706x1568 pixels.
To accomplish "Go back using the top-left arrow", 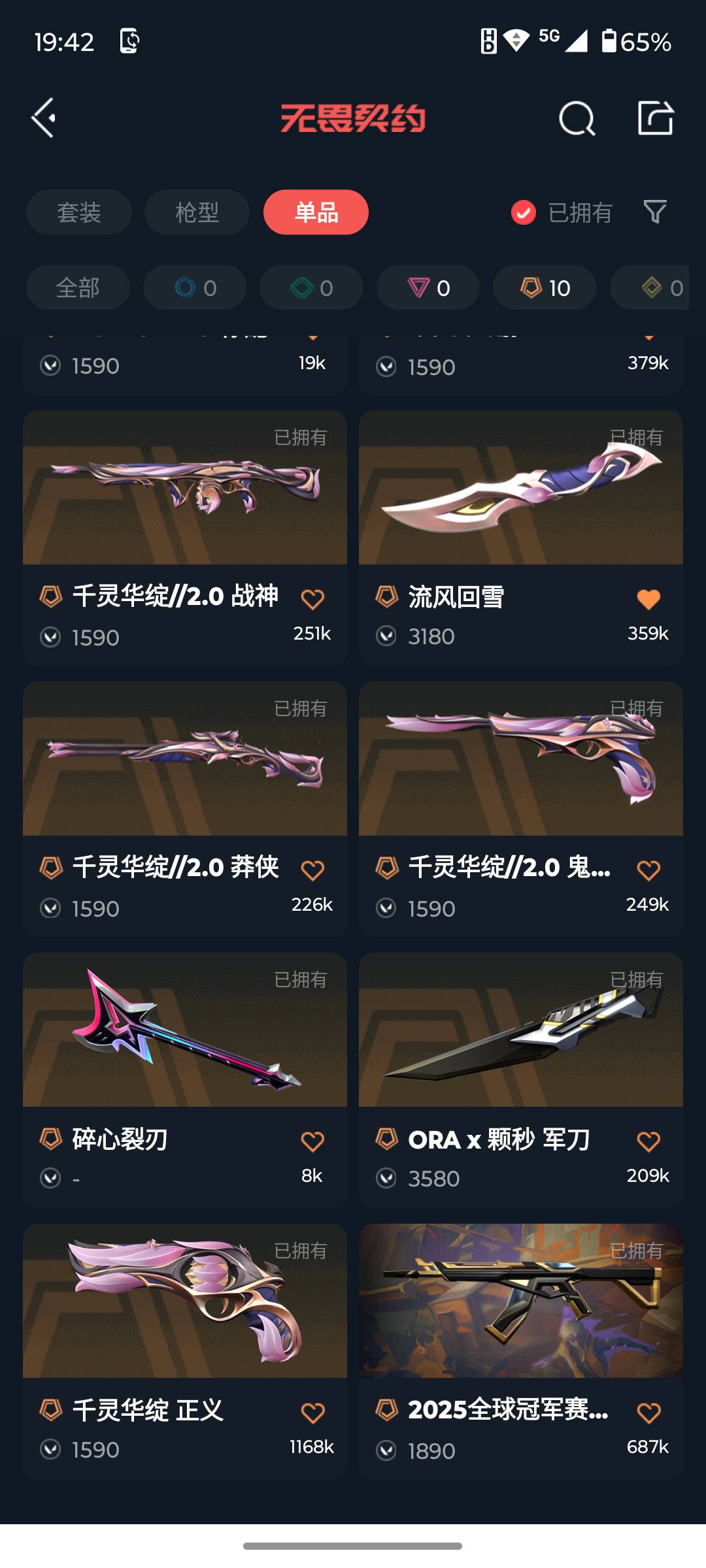I will point(44,118).
